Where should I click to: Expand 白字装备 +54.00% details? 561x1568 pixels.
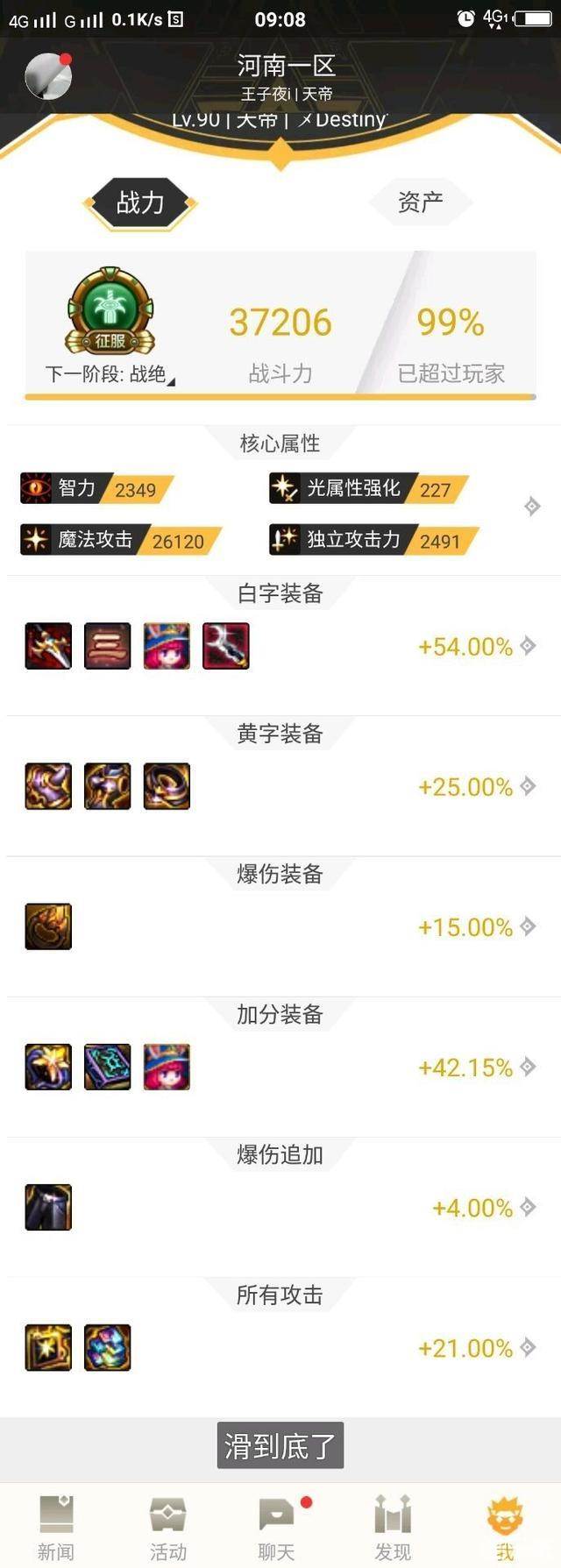(528, 646)
